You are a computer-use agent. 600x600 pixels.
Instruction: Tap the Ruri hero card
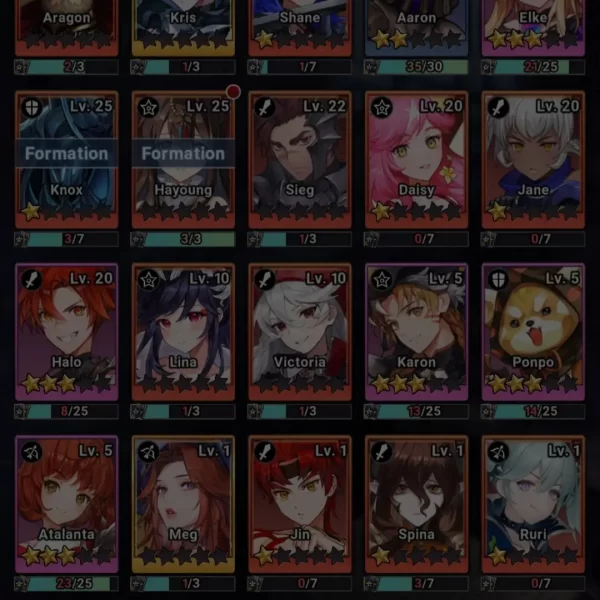tap(533, 503)
